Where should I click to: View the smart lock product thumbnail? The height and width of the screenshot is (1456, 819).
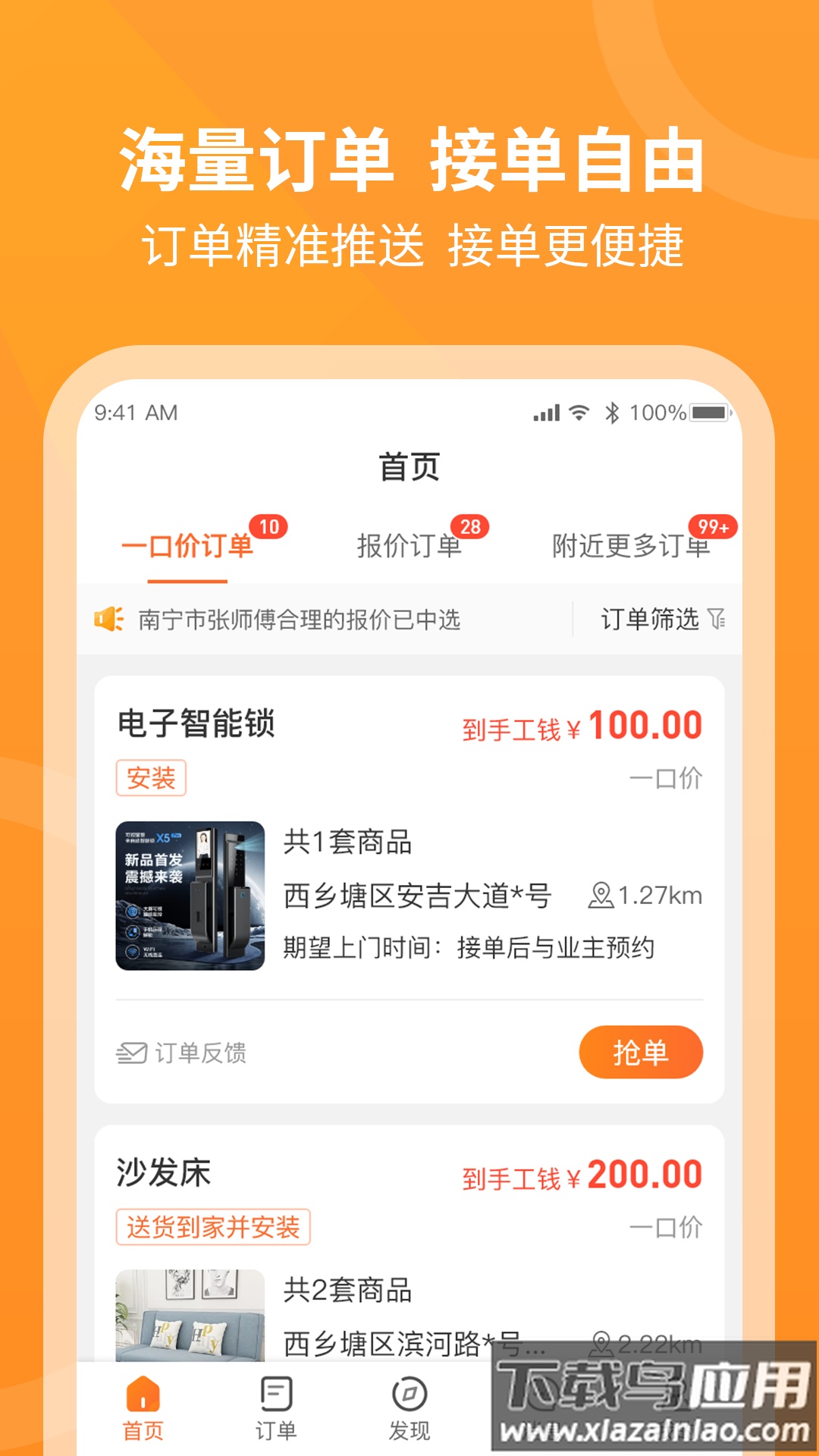190,895
